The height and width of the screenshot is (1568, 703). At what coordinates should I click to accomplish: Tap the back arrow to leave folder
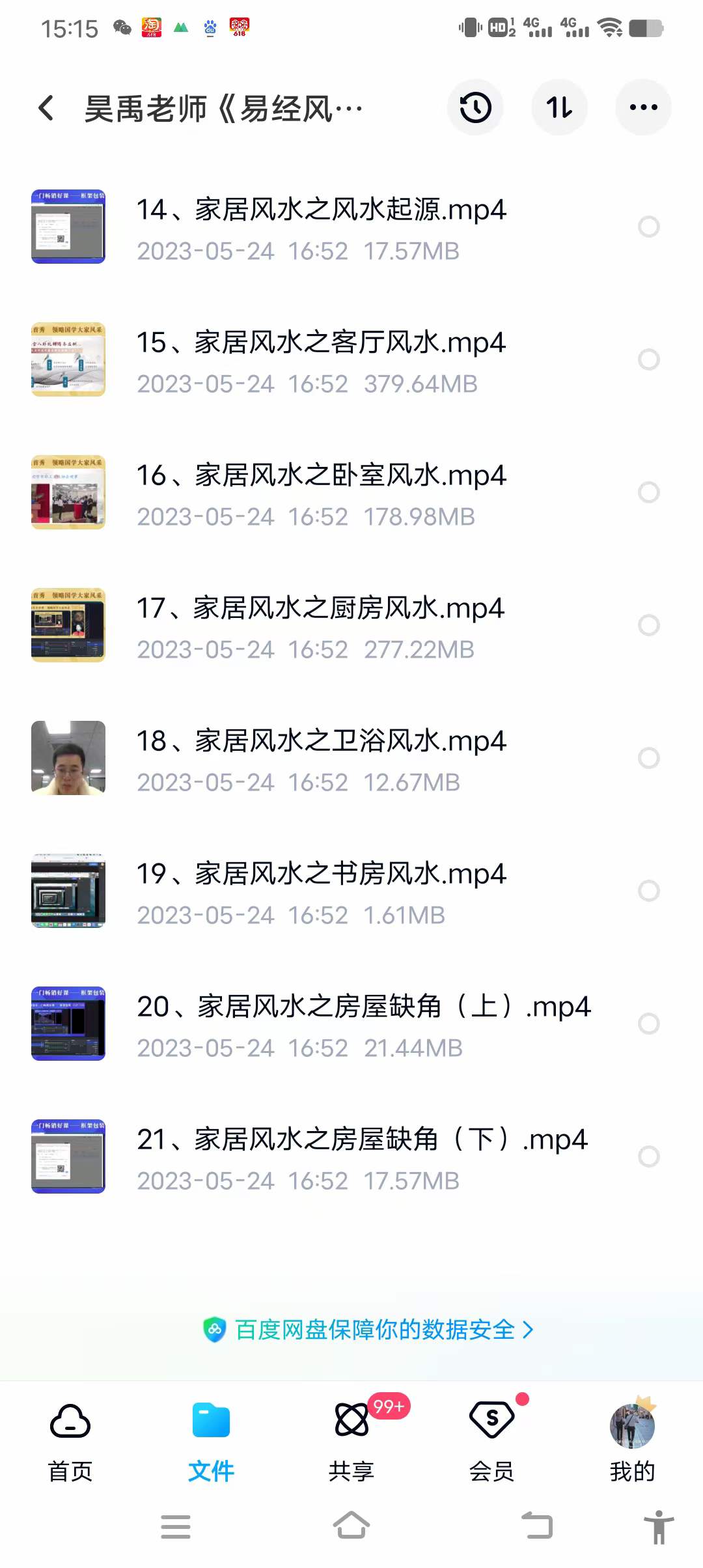46,107
